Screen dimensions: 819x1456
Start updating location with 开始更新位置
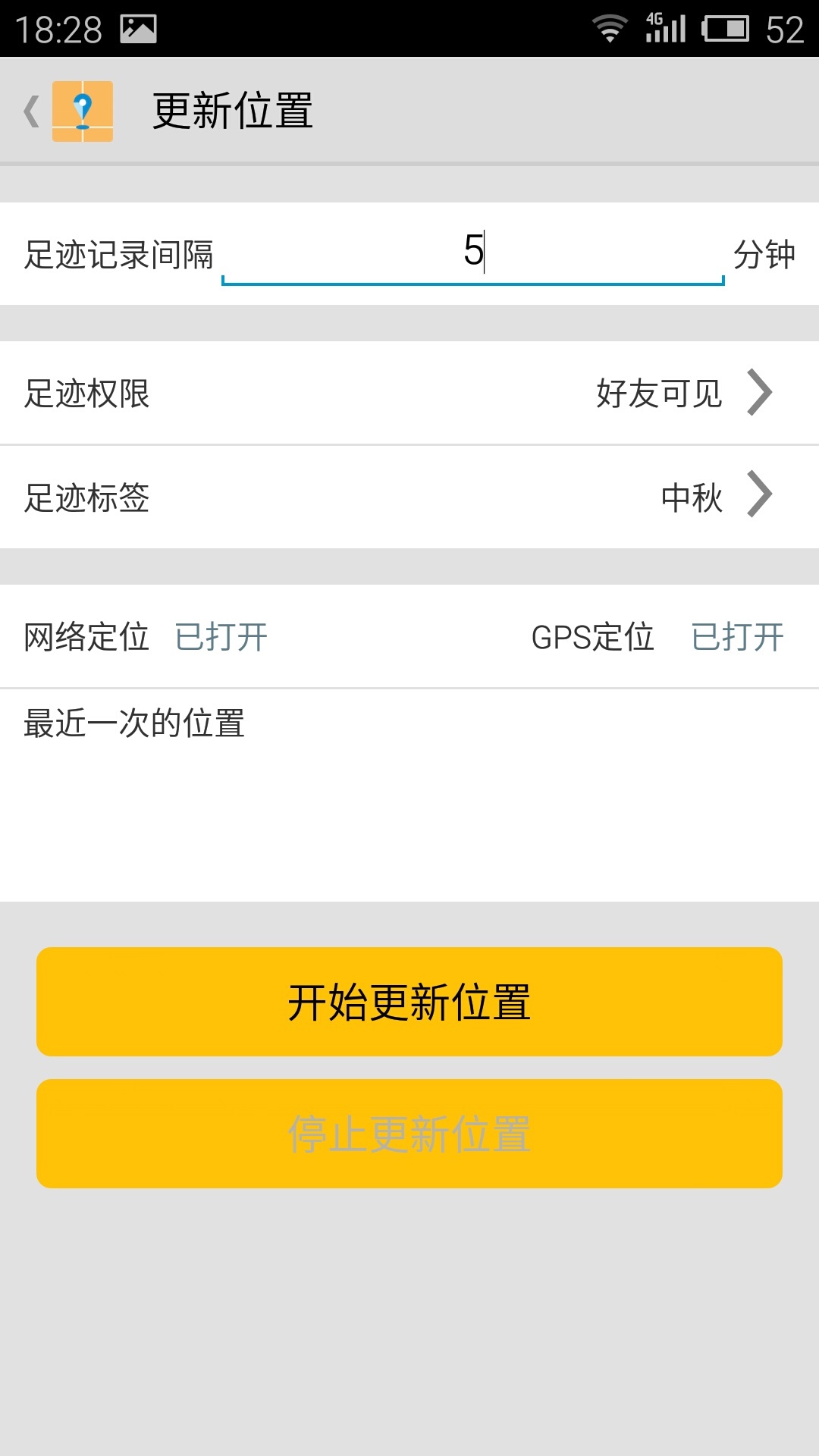click(409, 1001)
